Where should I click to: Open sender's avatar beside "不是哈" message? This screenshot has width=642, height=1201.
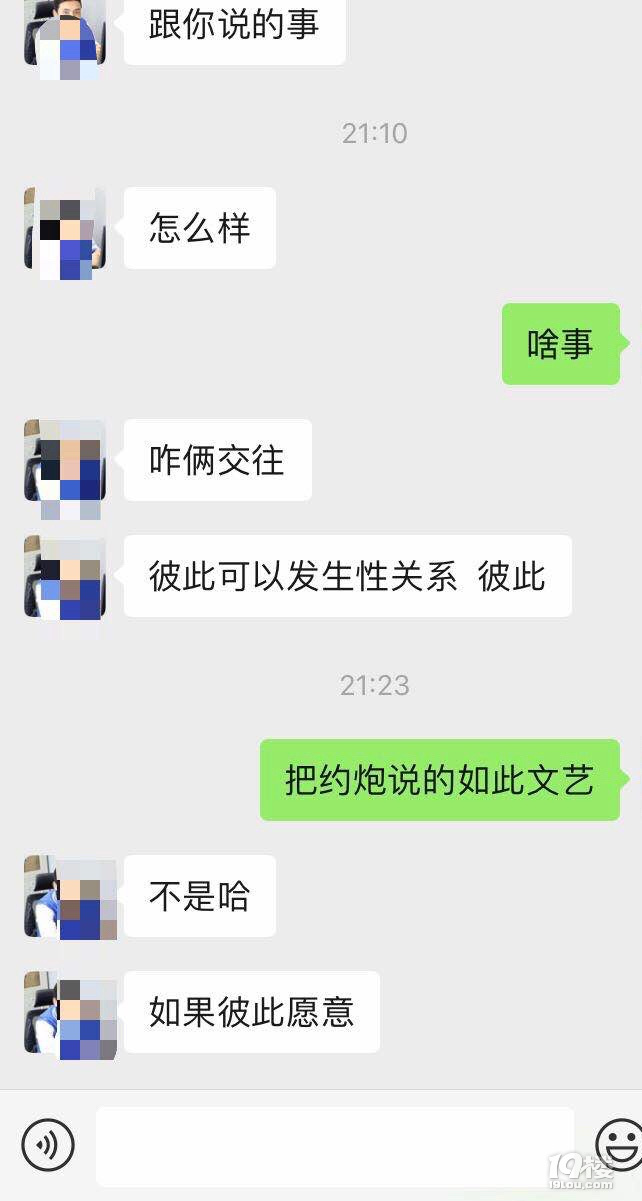click(x=65, y=897)
